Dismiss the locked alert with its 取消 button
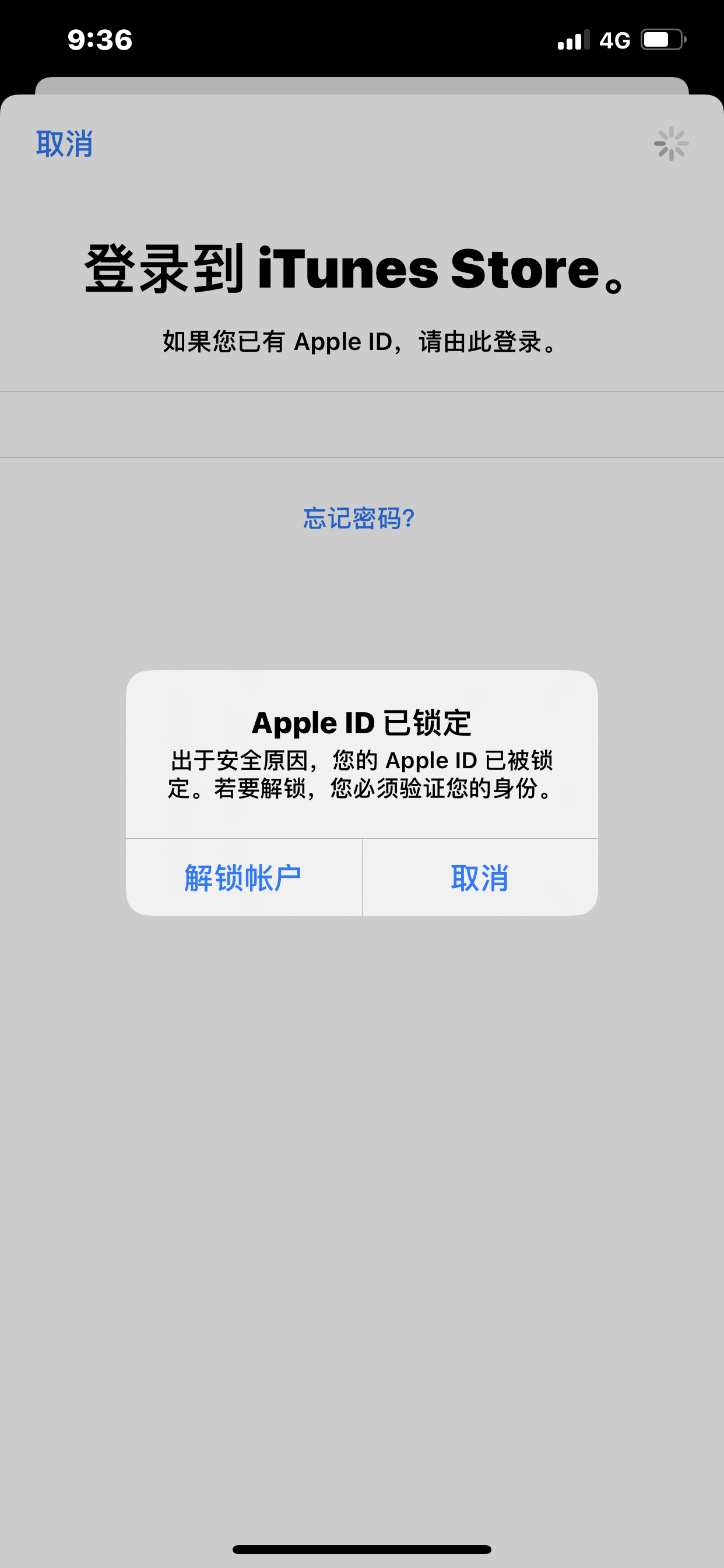Image resolution: width=724 pixels, height=1568 pixels. (x=480, y=877)
